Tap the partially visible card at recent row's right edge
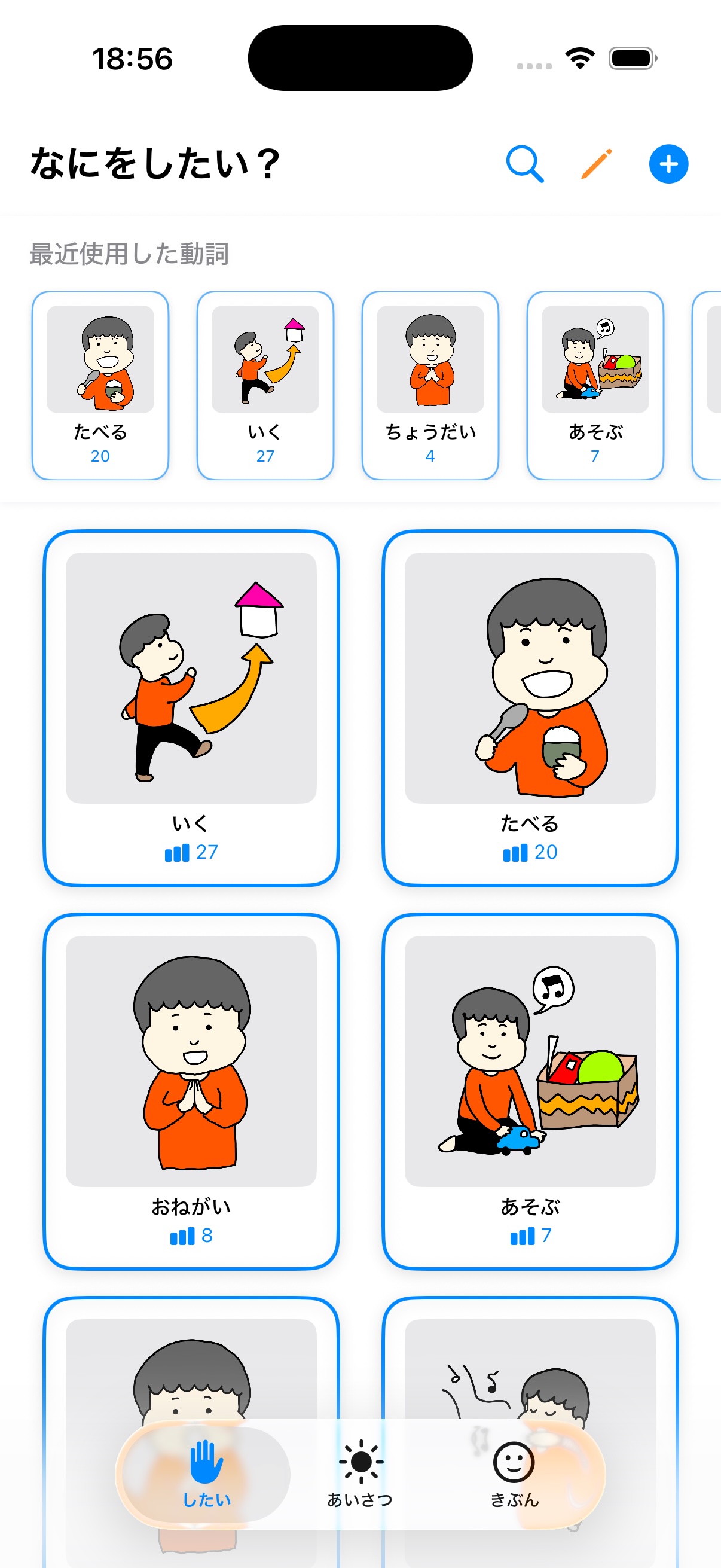The image size is (721, 1568). pos(709,383)
